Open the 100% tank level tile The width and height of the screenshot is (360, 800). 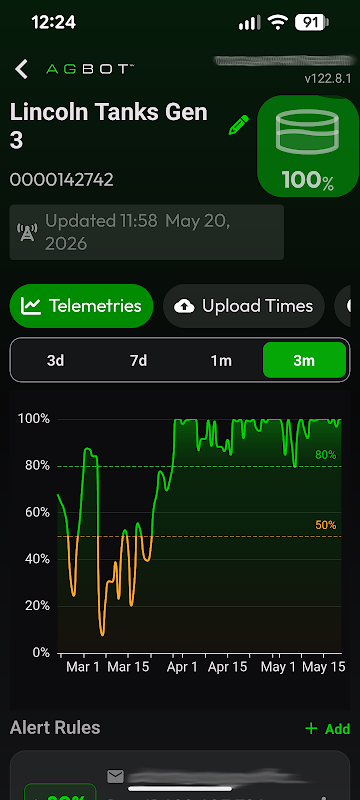307,146
